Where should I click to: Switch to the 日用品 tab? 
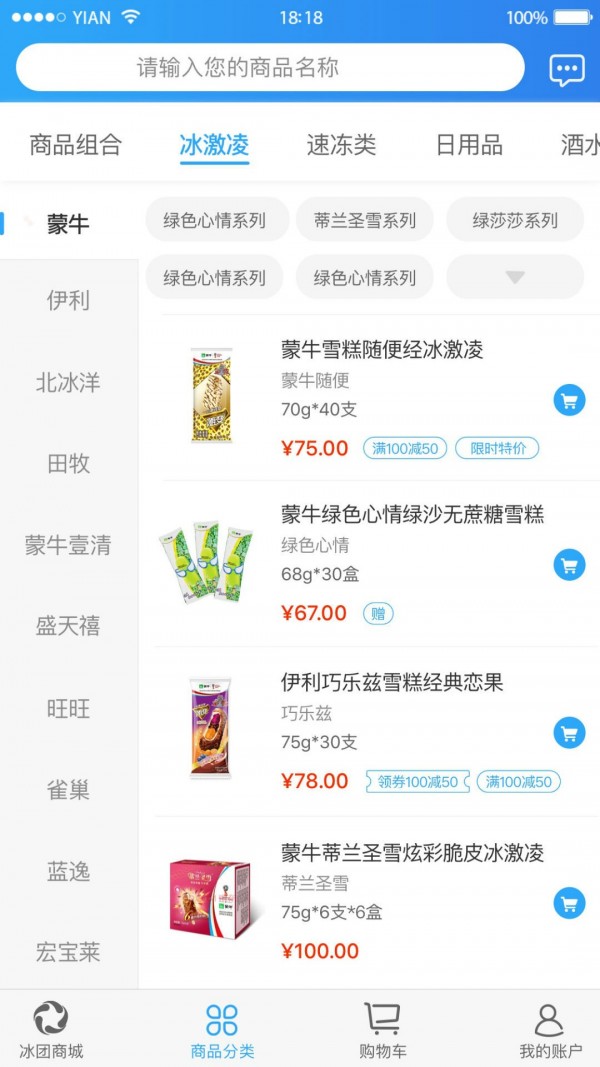coord(469,145)
